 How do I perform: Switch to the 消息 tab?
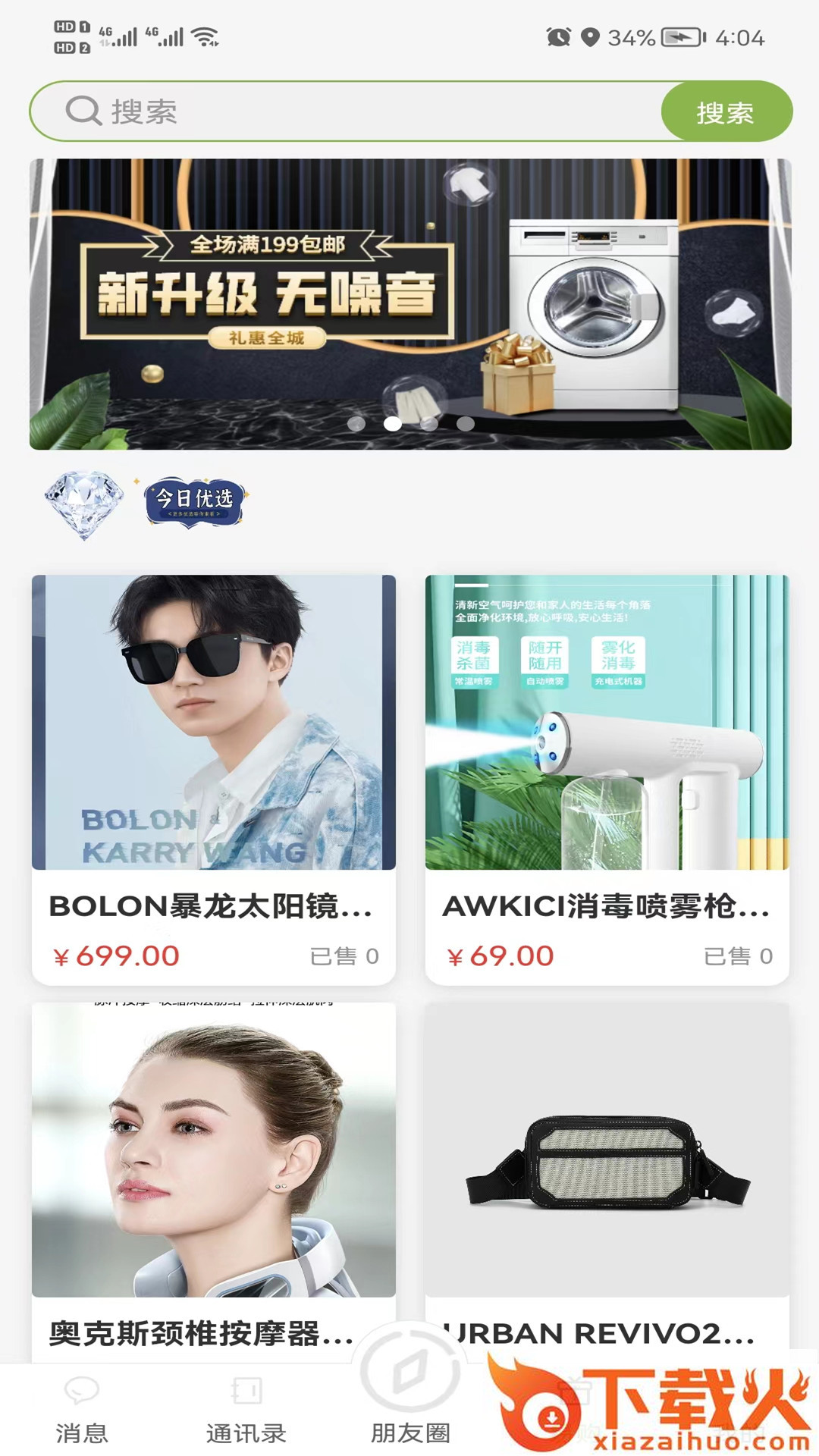[82, 1409]
